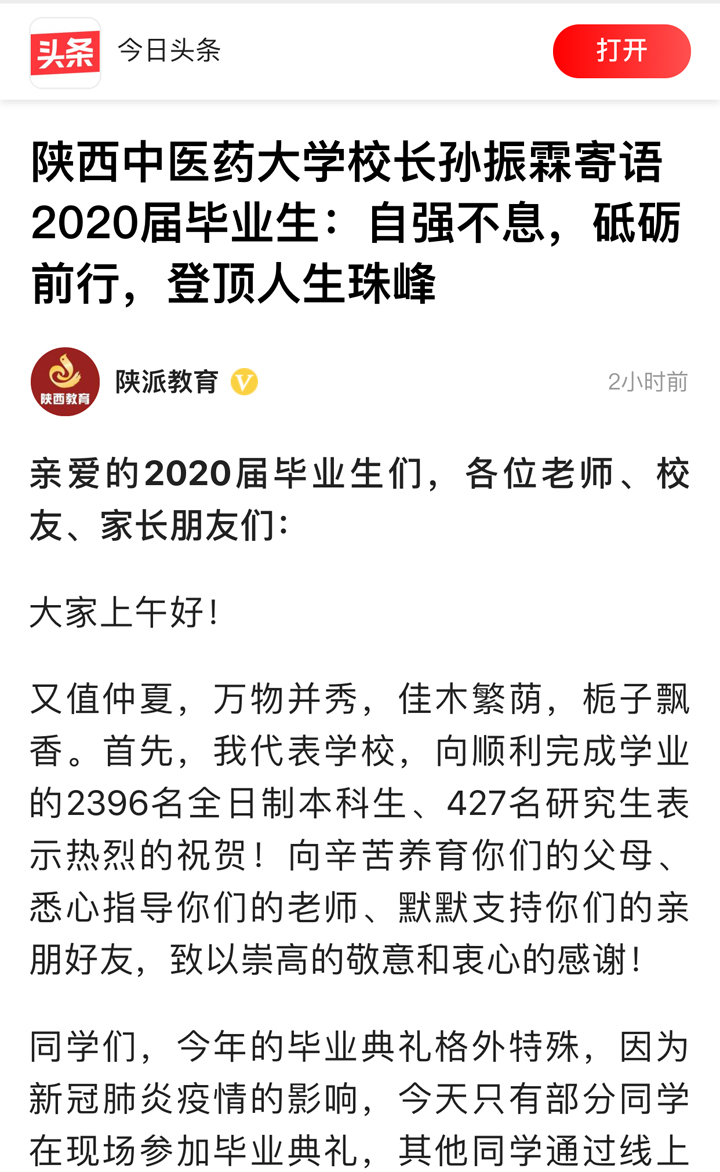Viewport: 720px width, 1172px height.
Task: Tap the 陕派教育 author name
Action: pyautogui.click(x=167, y=382)
